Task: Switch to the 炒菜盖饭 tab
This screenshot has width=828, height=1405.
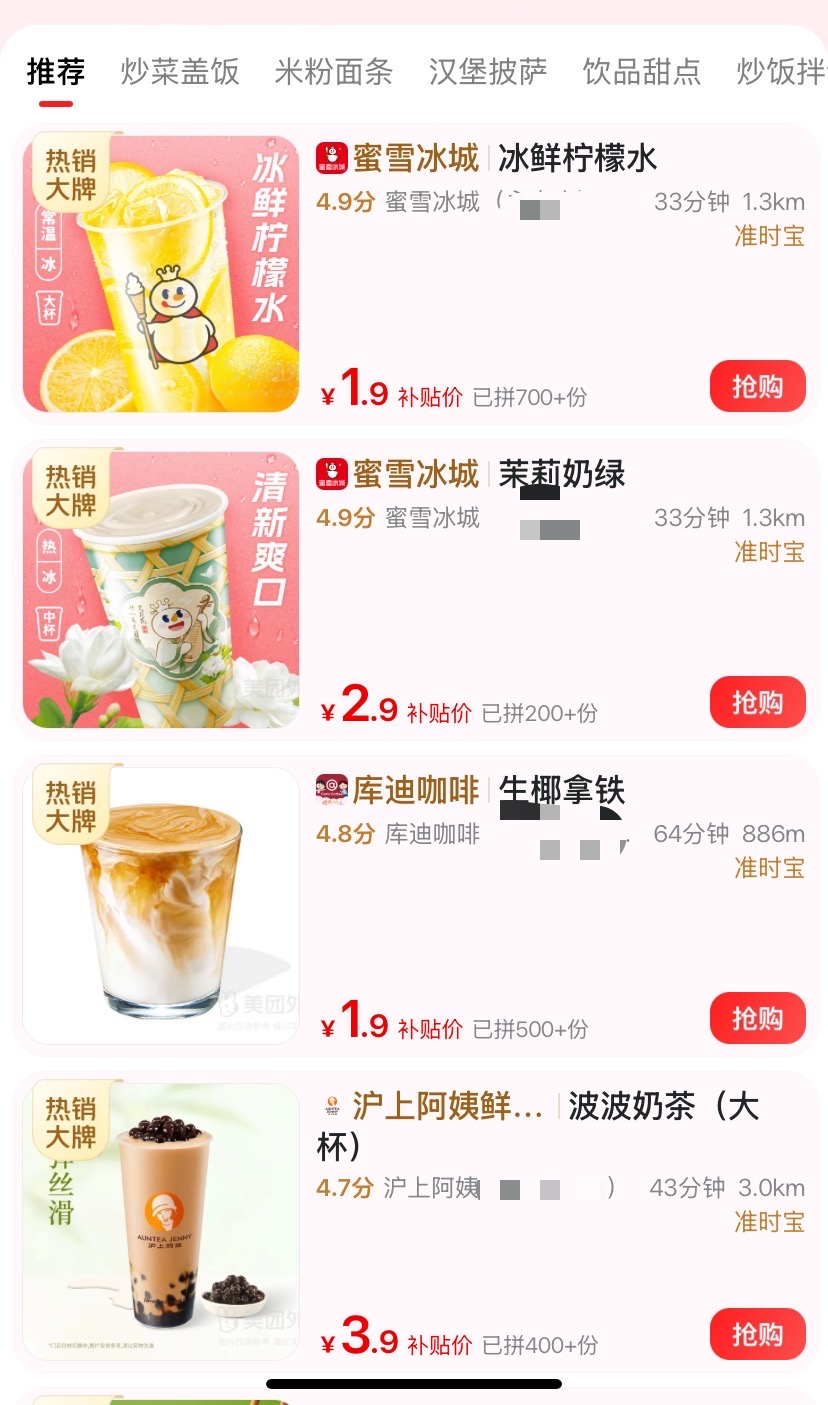Action: click(180, 72)
